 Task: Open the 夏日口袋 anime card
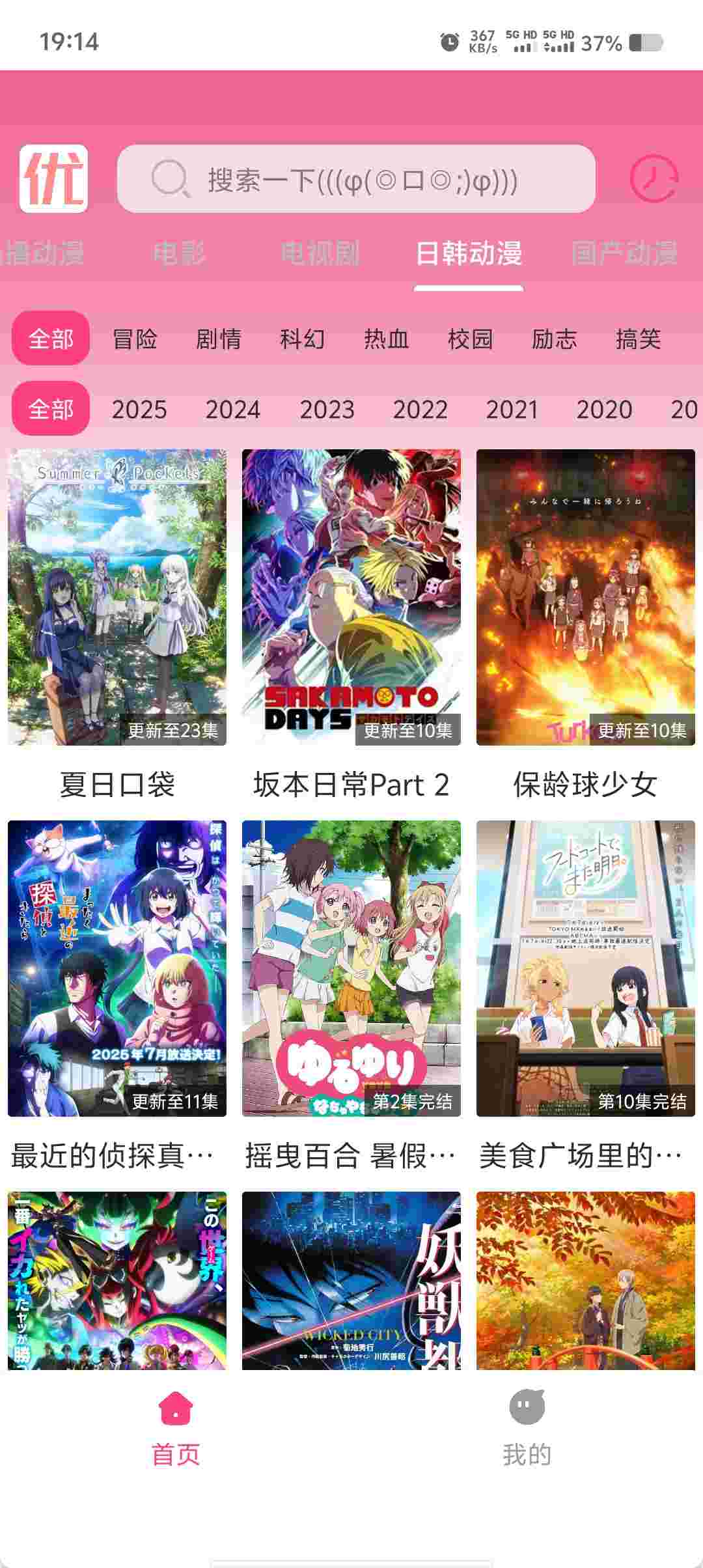click(x=117, y=597)
